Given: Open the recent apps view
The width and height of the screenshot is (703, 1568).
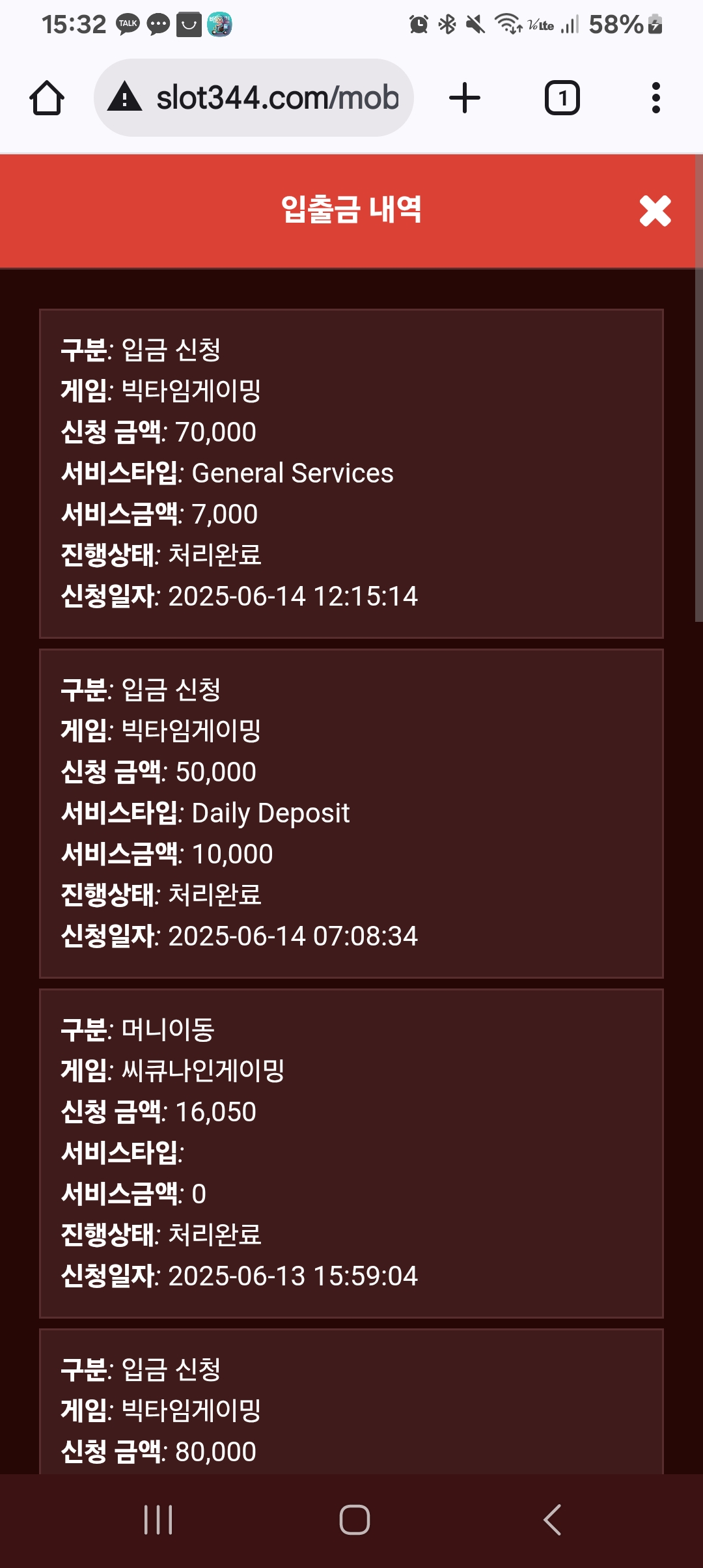Looking at the screenshot, I should 158,1520.
